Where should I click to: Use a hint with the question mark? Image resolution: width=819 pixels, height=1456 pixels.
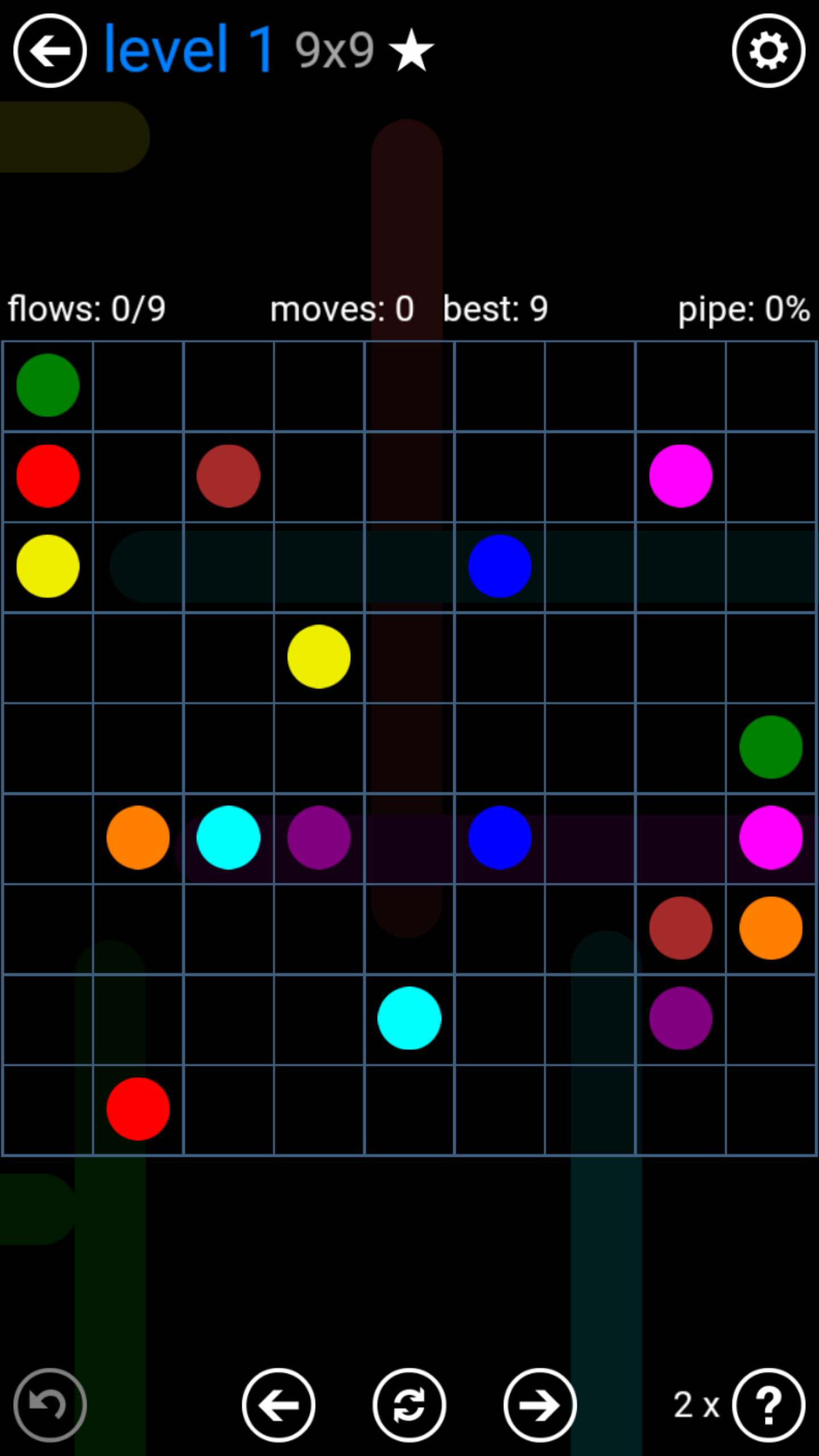768,1405
